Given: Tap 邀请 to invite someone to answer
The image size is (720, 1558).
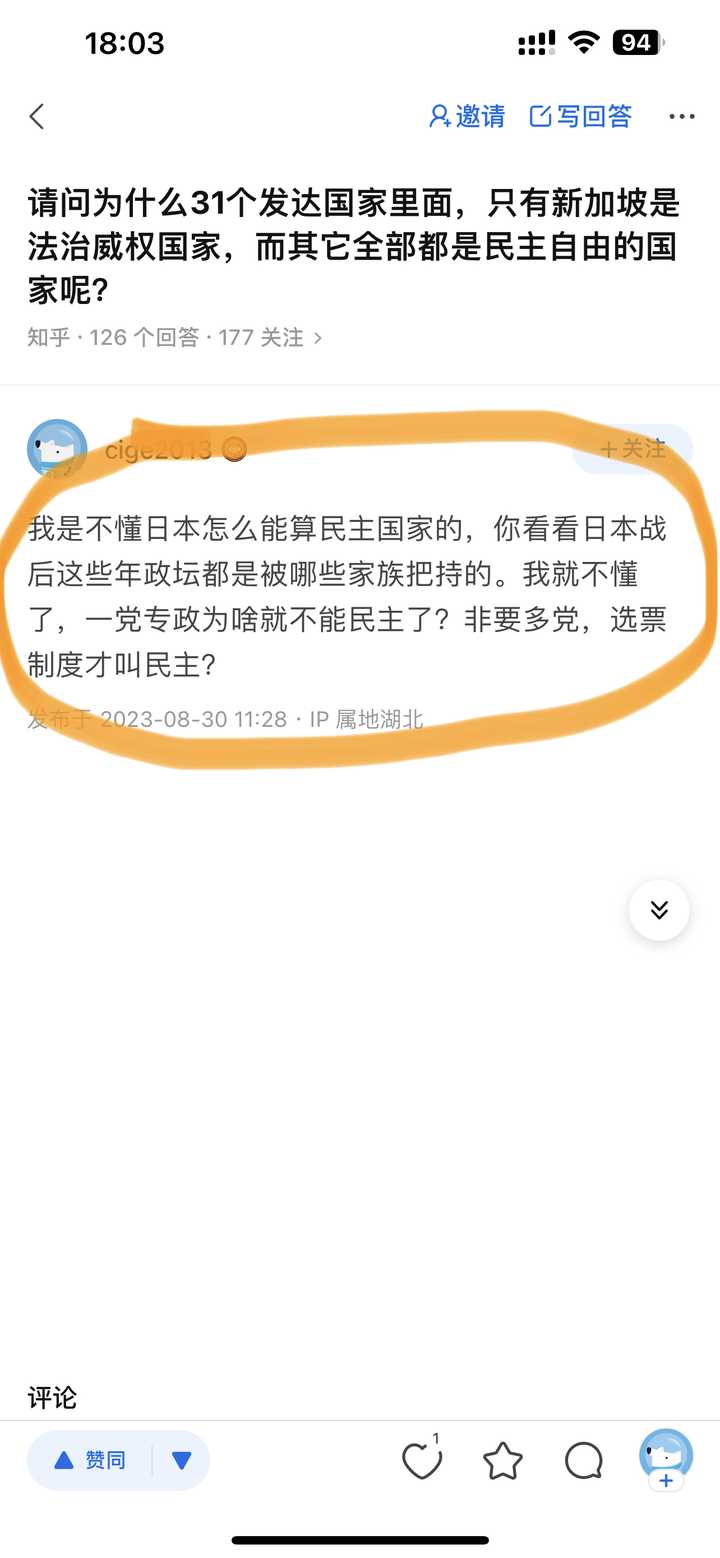Looking at the screenshot, I should 466,116.
